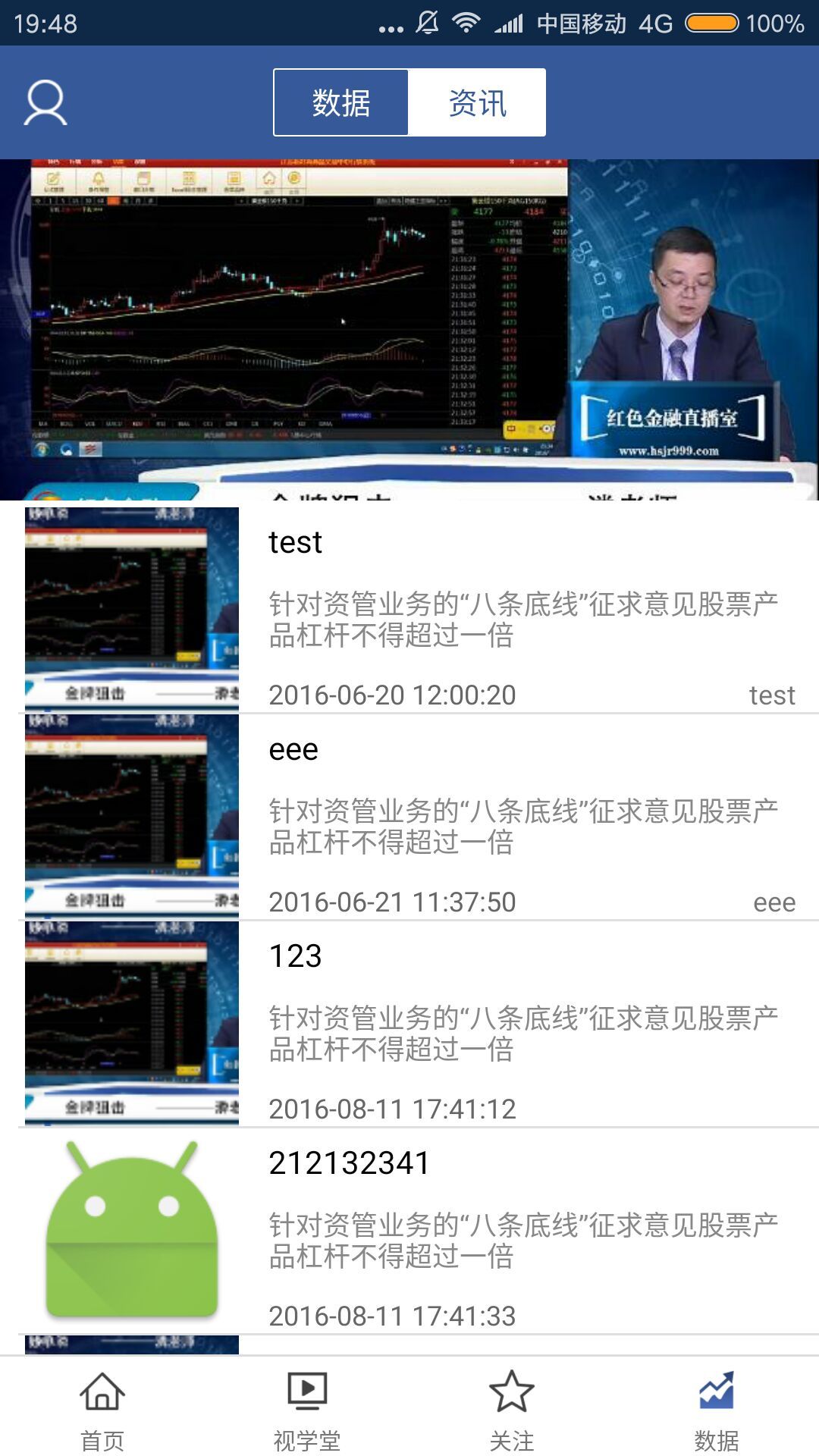Screen dimensions: 819x1456
Task: Open the live broadcast banner video
Action: click(409, 330)
